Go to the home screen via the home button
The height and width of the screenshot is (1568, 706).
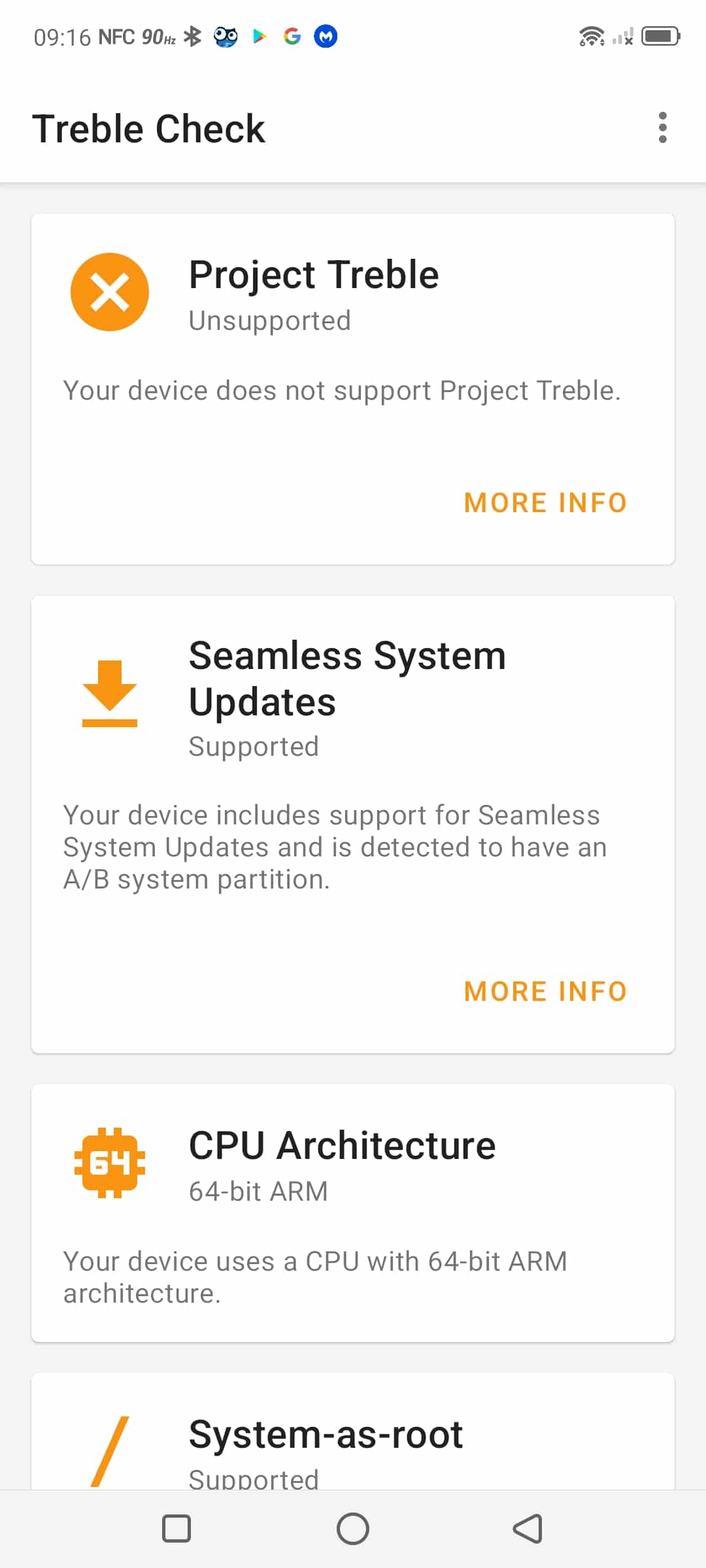[353, 1529]
